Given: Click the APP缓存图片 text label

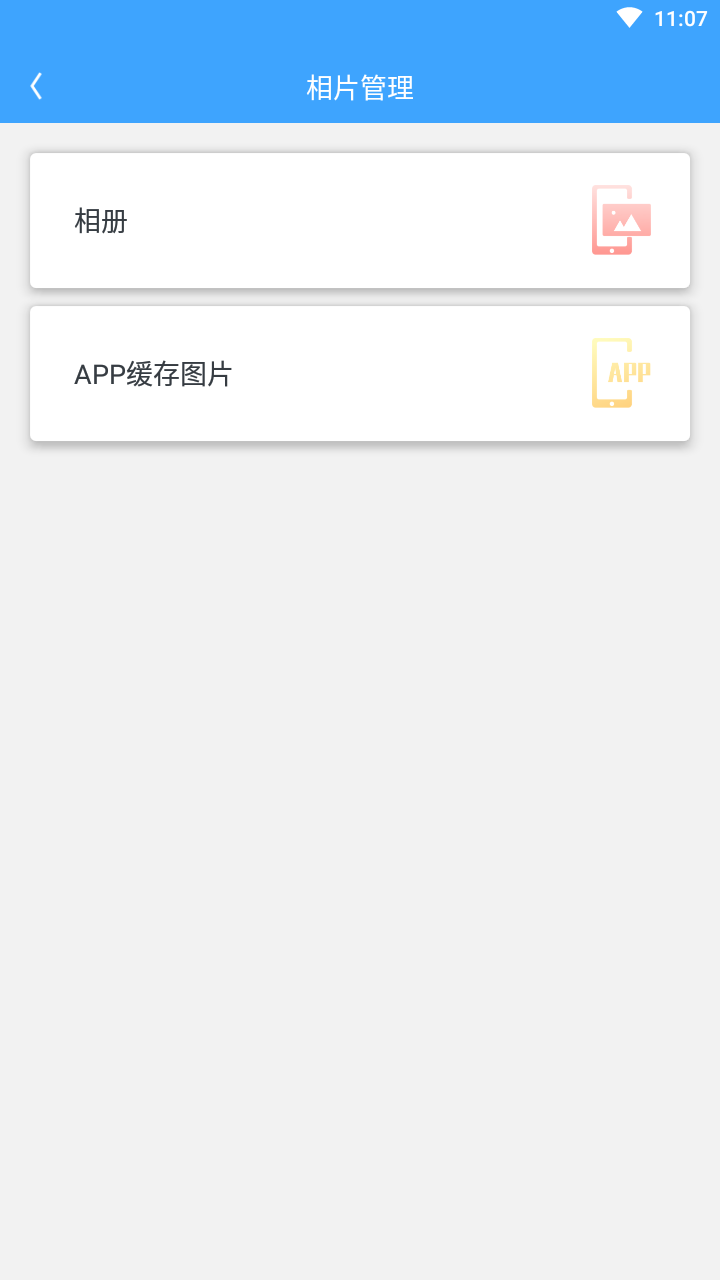Looking at the screenshot, I should 154,375.
